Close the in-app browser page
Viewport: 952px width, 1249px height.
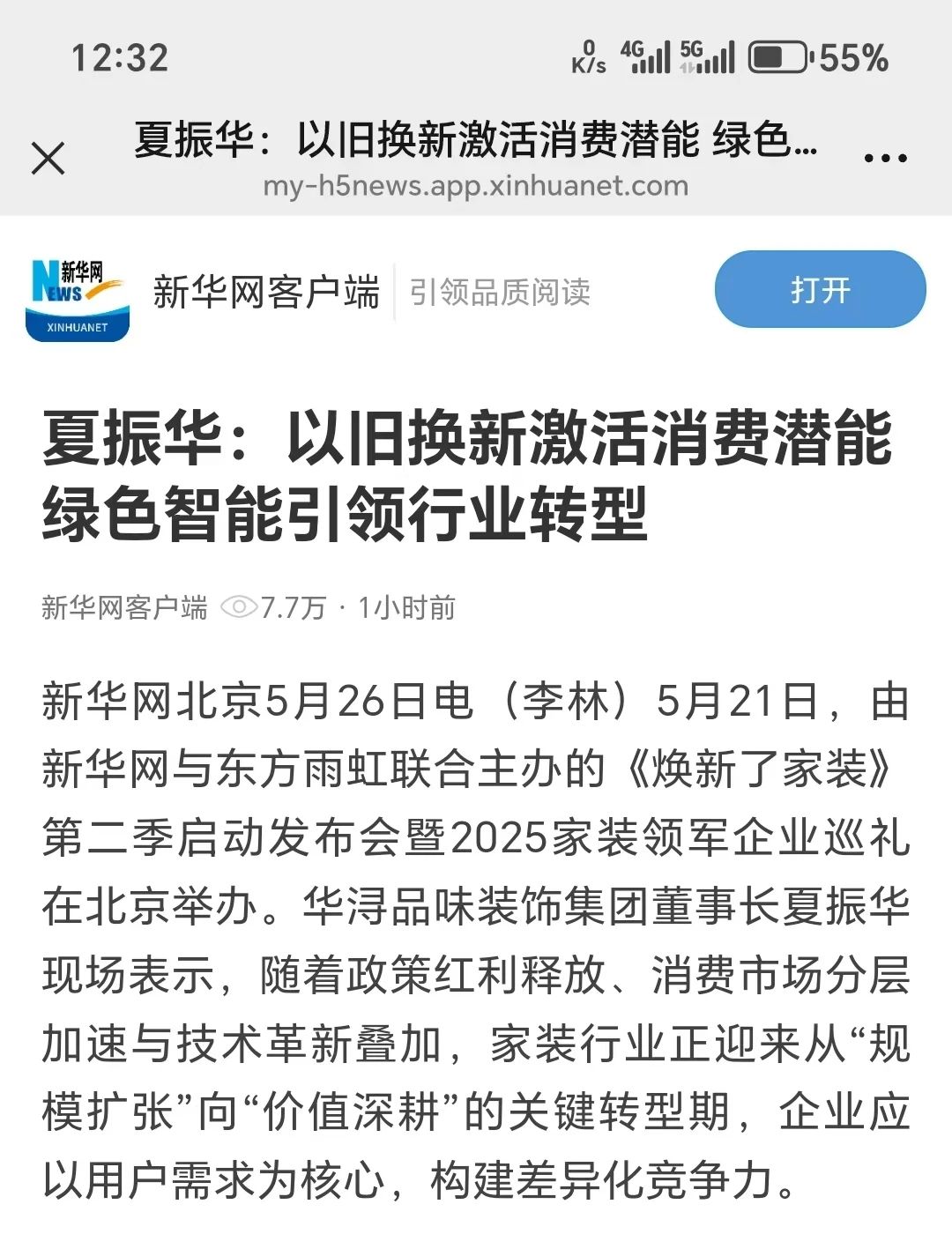coord(48,160)
